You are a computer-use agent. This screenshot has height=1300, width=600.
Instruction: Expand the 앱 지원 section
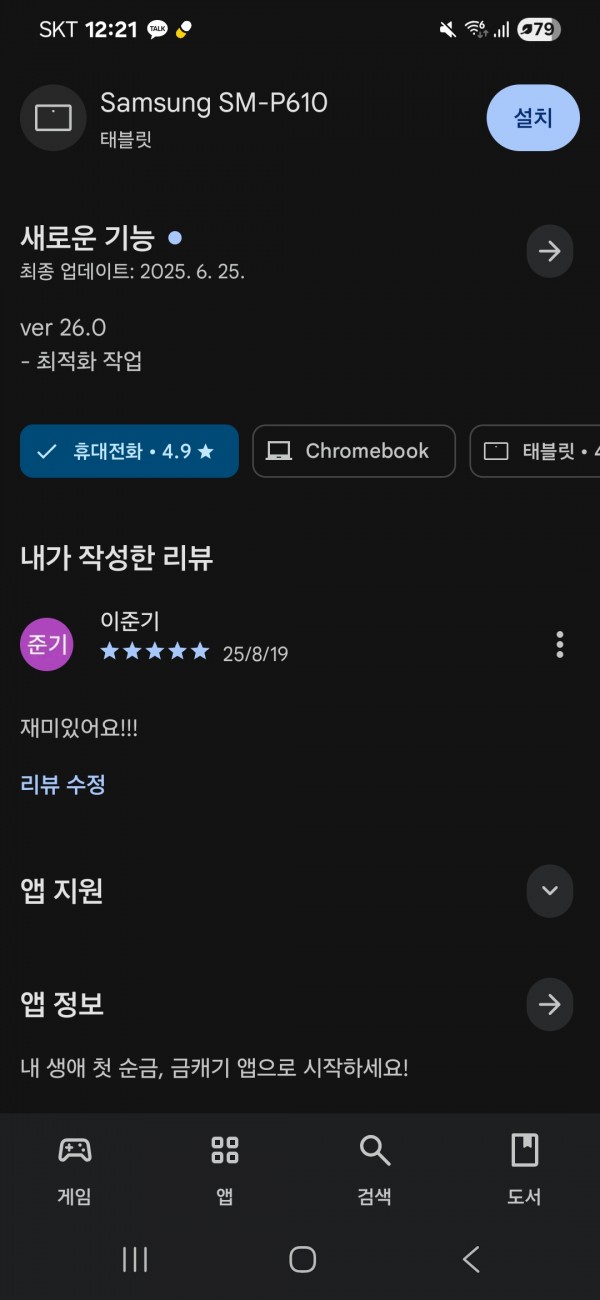[550, 891]
